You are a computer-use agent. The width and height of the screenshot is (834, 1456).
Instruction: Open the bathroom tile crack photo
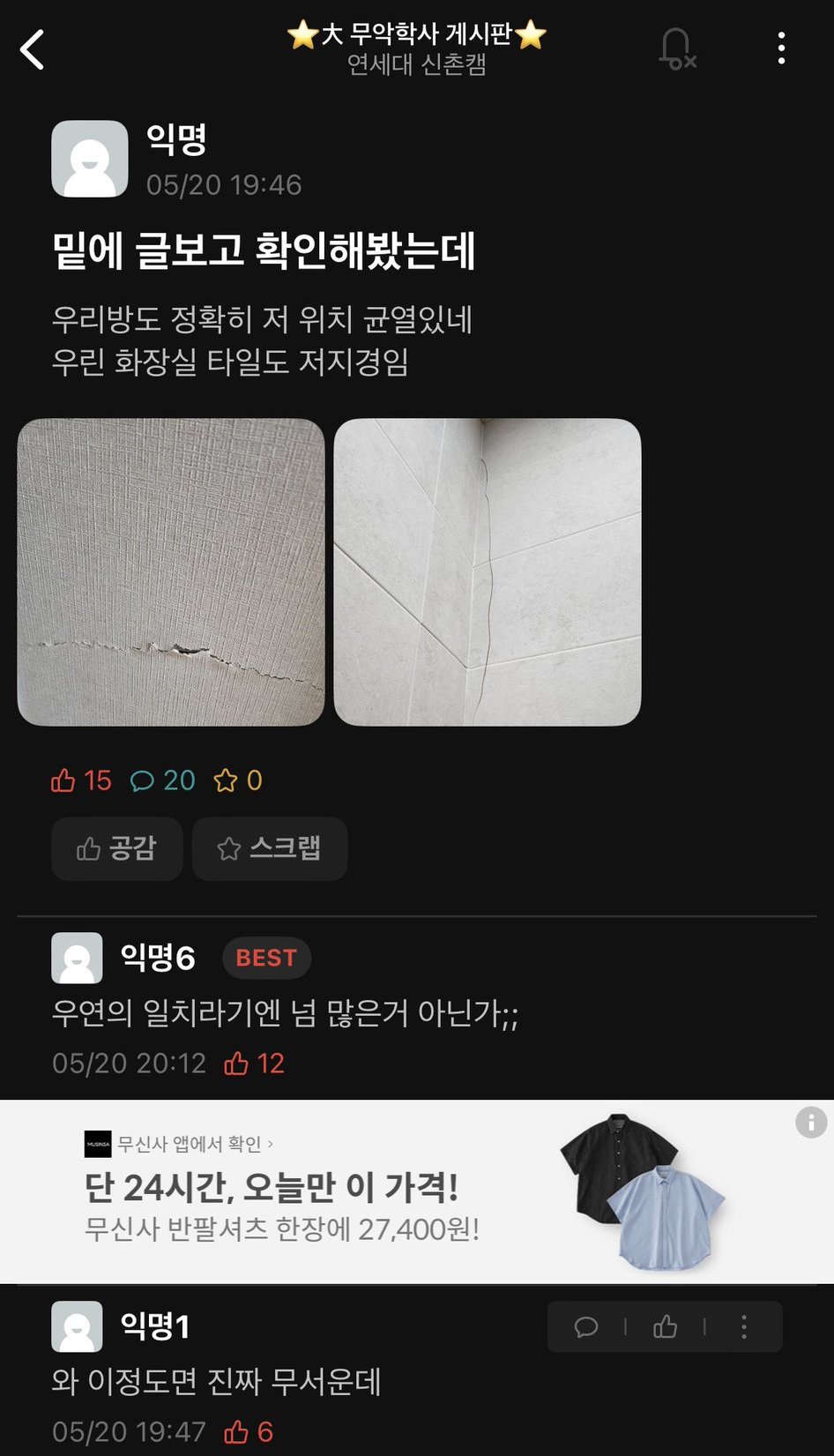click(x=487, y=571)
